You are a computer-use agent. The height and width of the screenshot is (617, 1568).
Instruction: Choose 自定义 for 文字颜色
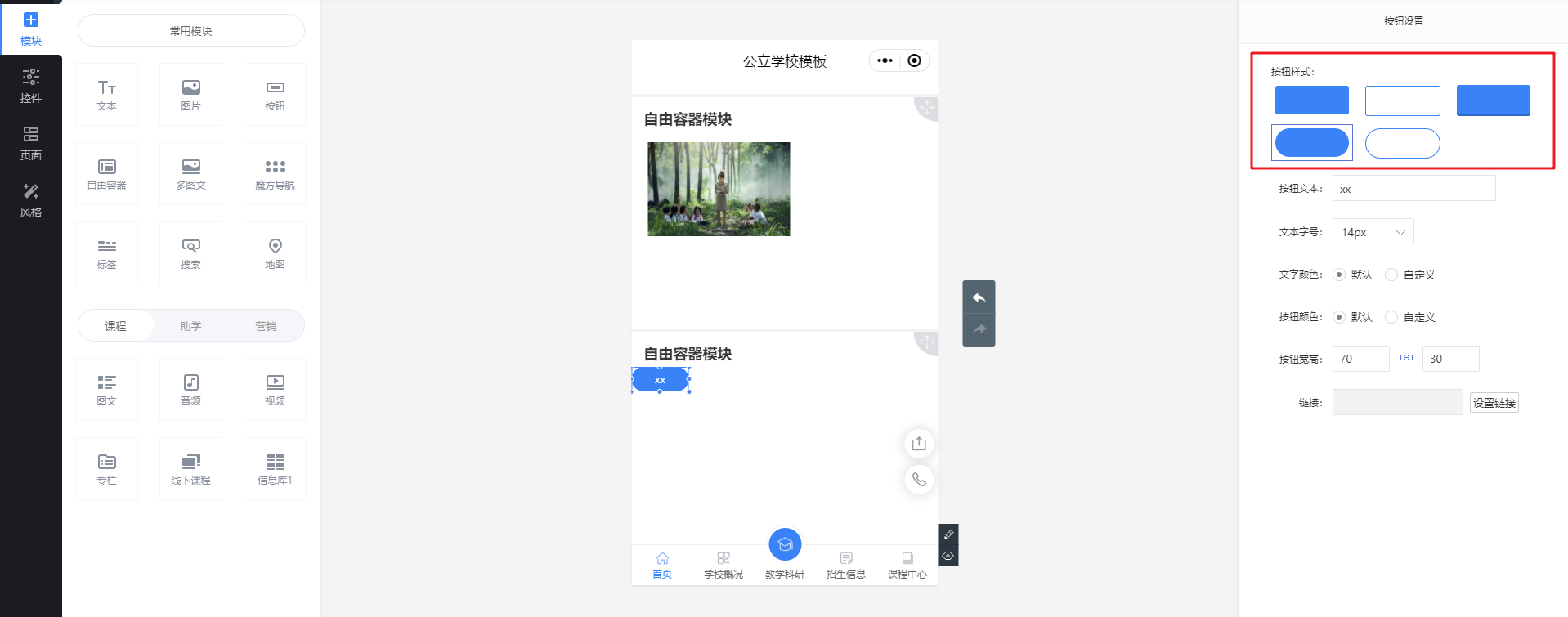pyautogui.click(x=1391, y=275)
